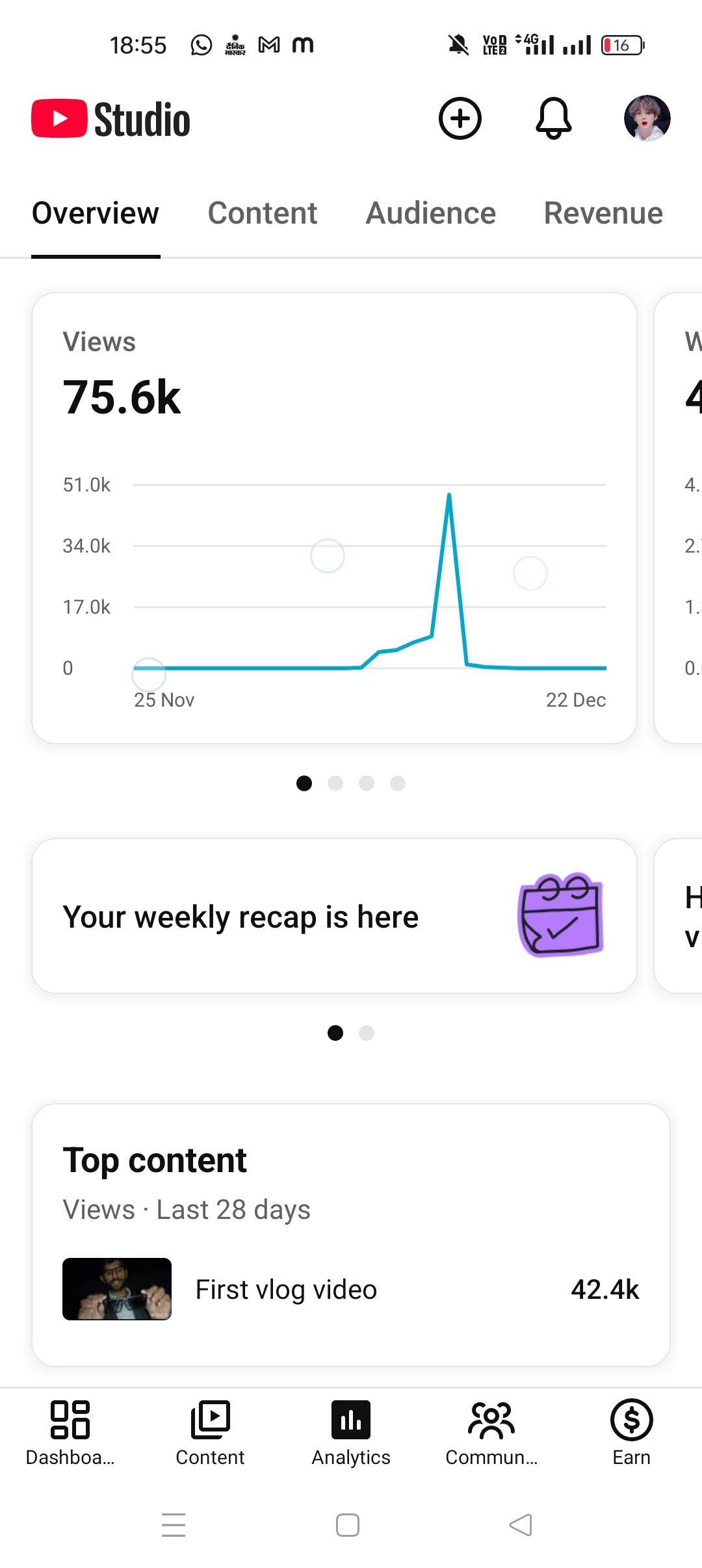The height and width of the screenshot is (1568, 702).
Task: Open the notifications bell
Action: click(x=553, y=119)
